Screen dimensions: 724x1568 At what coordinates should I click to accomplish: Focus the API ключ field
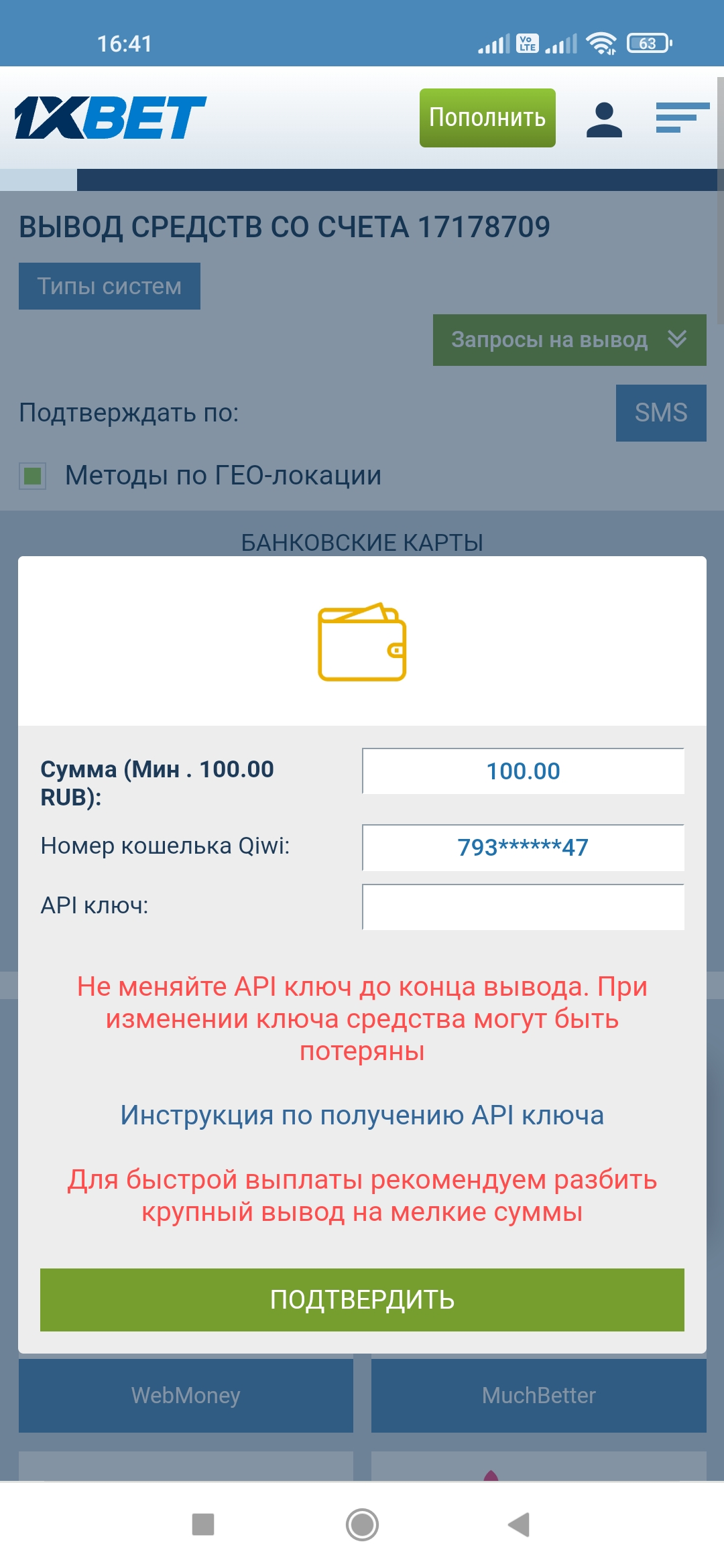(x=523, y=907)
